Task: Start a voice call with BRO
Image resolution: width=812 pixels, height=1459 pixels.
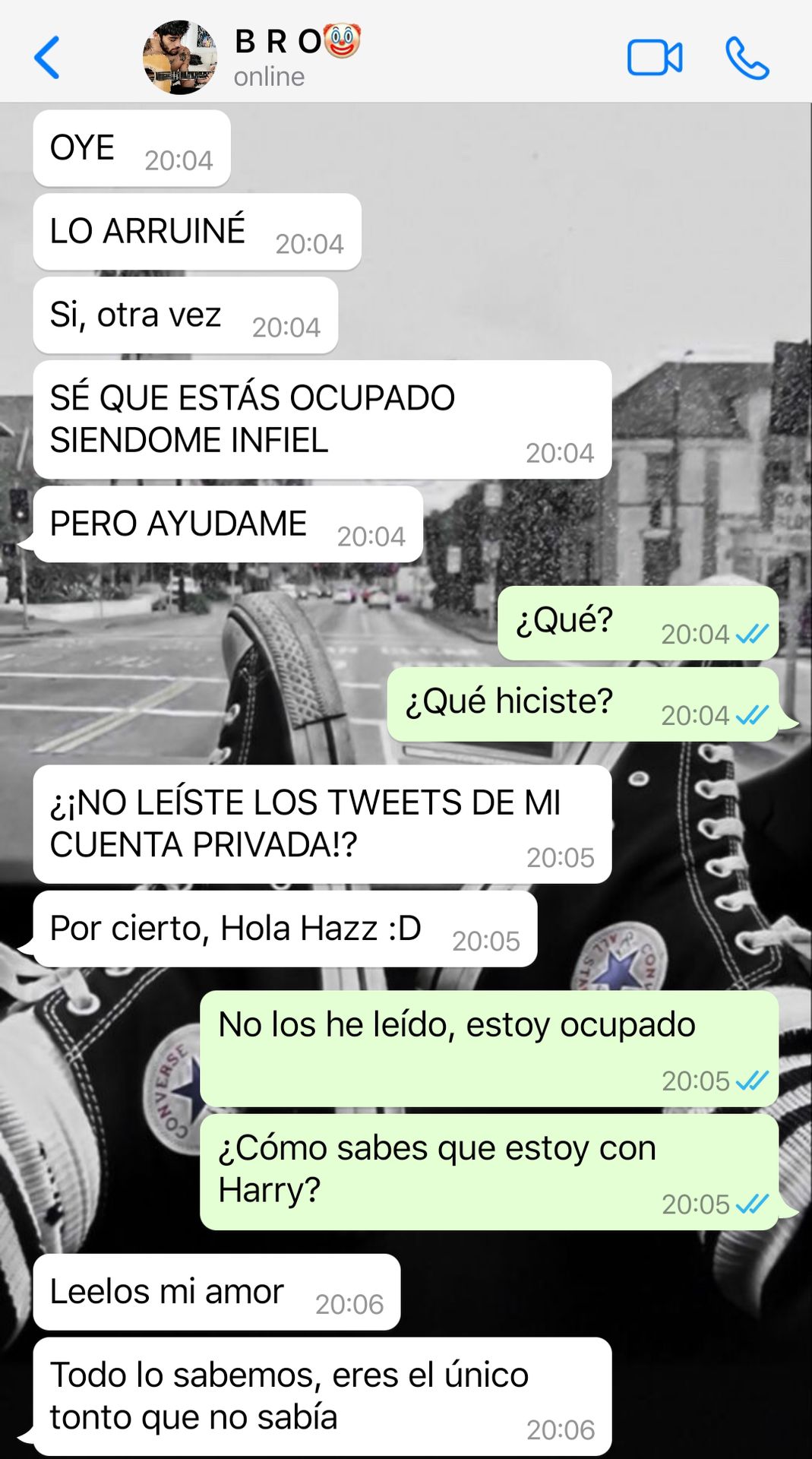Action: [747, 58]
